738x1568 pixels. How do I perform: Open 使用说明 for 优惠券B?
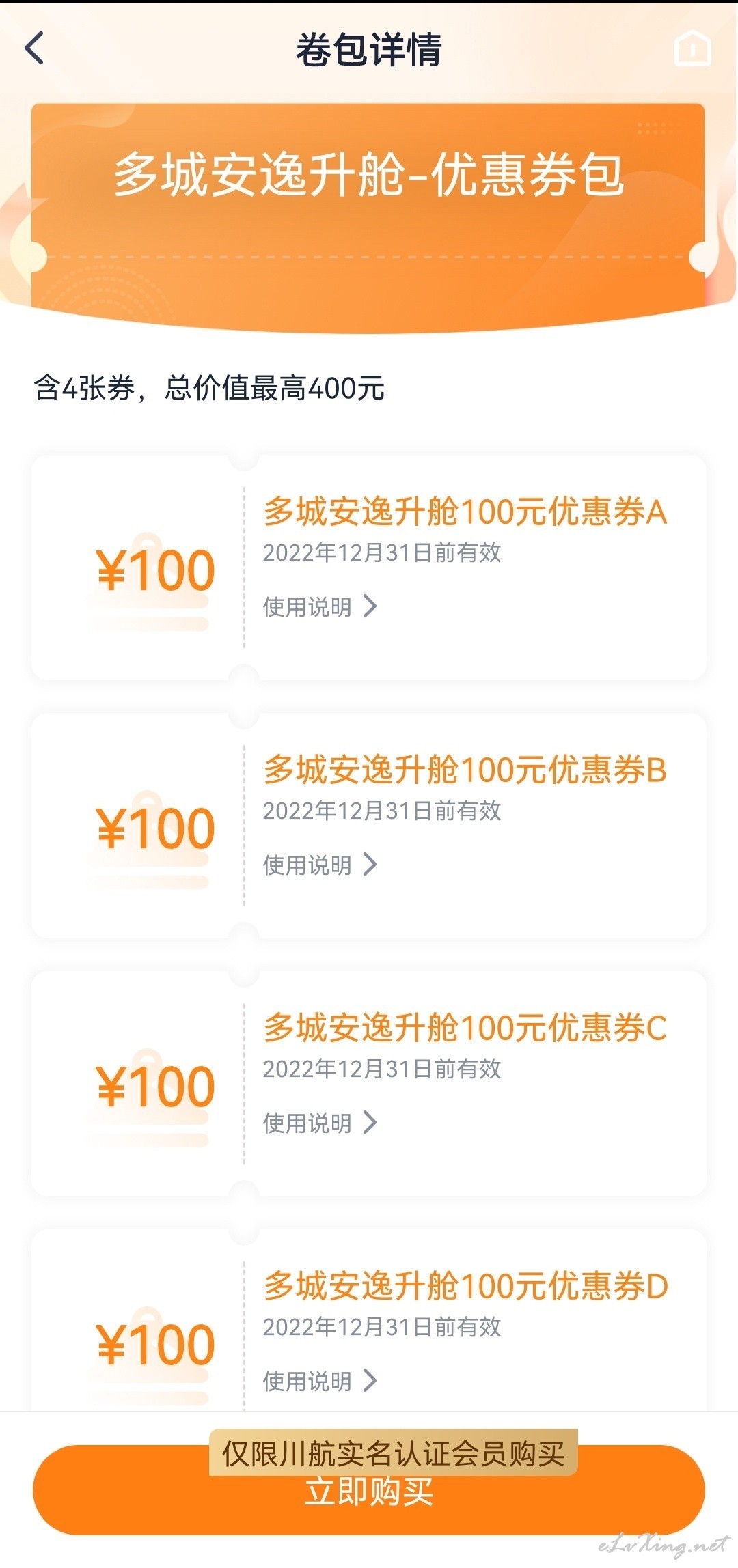[320, 864]
